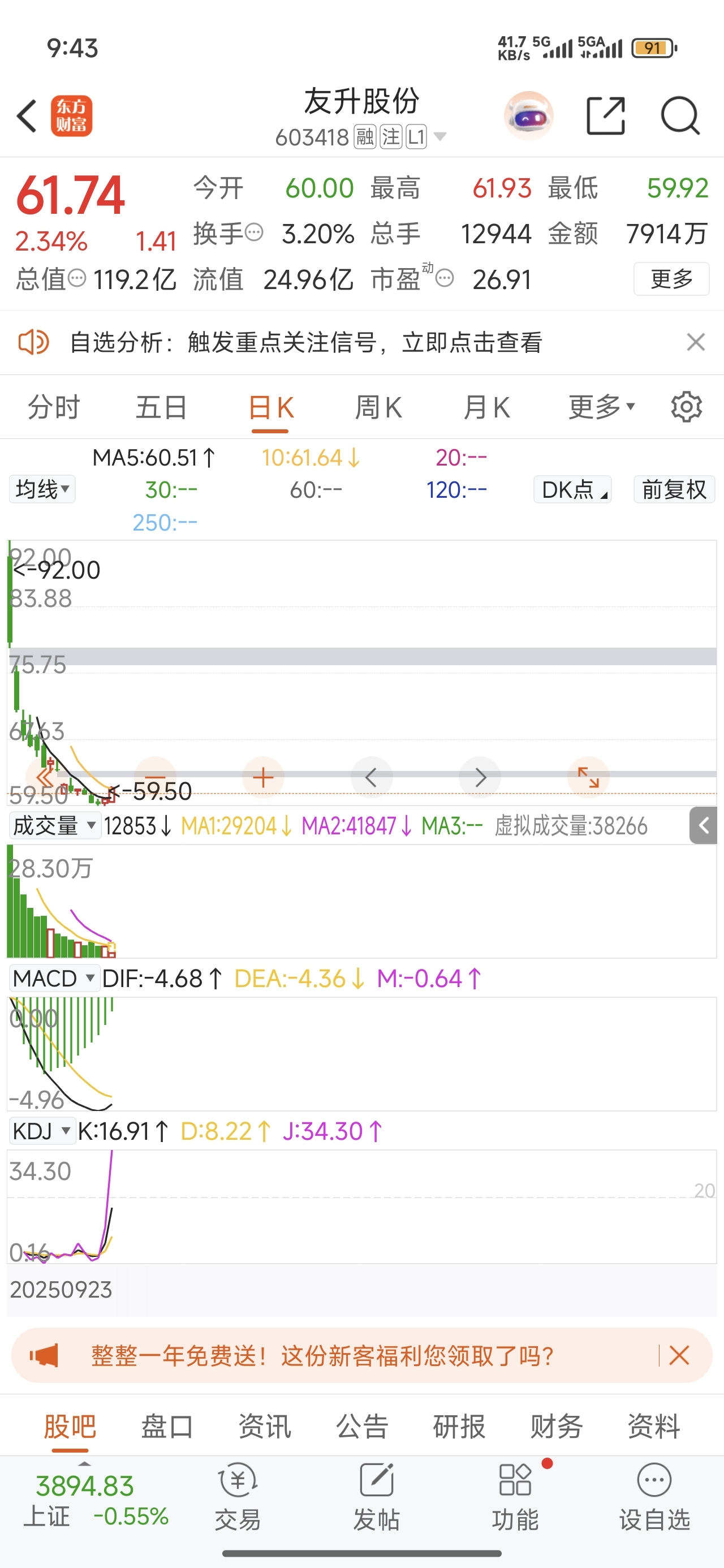Toggle the DK点 option
Viewport: 724px width, 1568px height.
572,489
